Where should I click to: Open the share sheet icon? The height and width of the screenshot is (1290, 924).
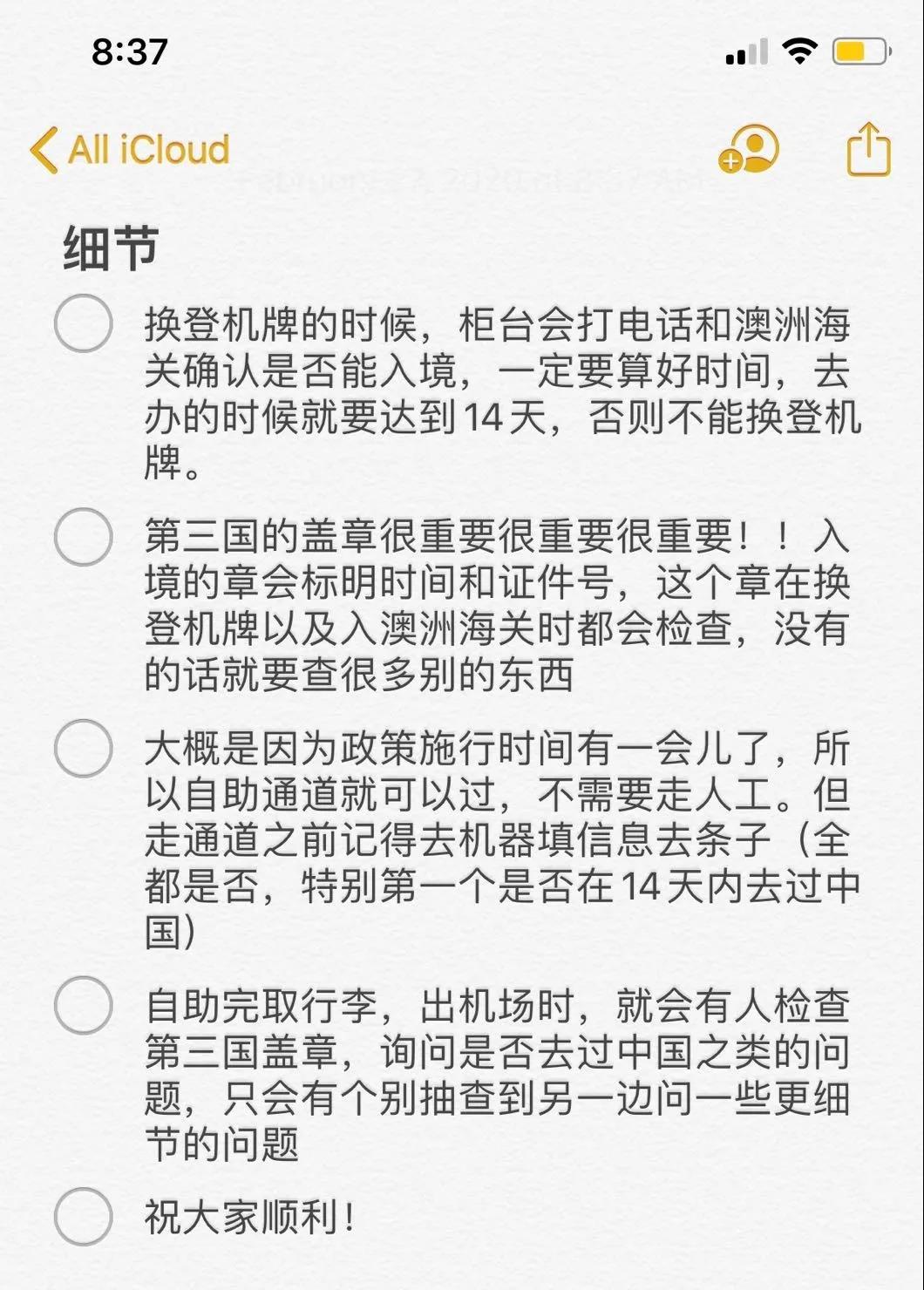coord(869,149)
